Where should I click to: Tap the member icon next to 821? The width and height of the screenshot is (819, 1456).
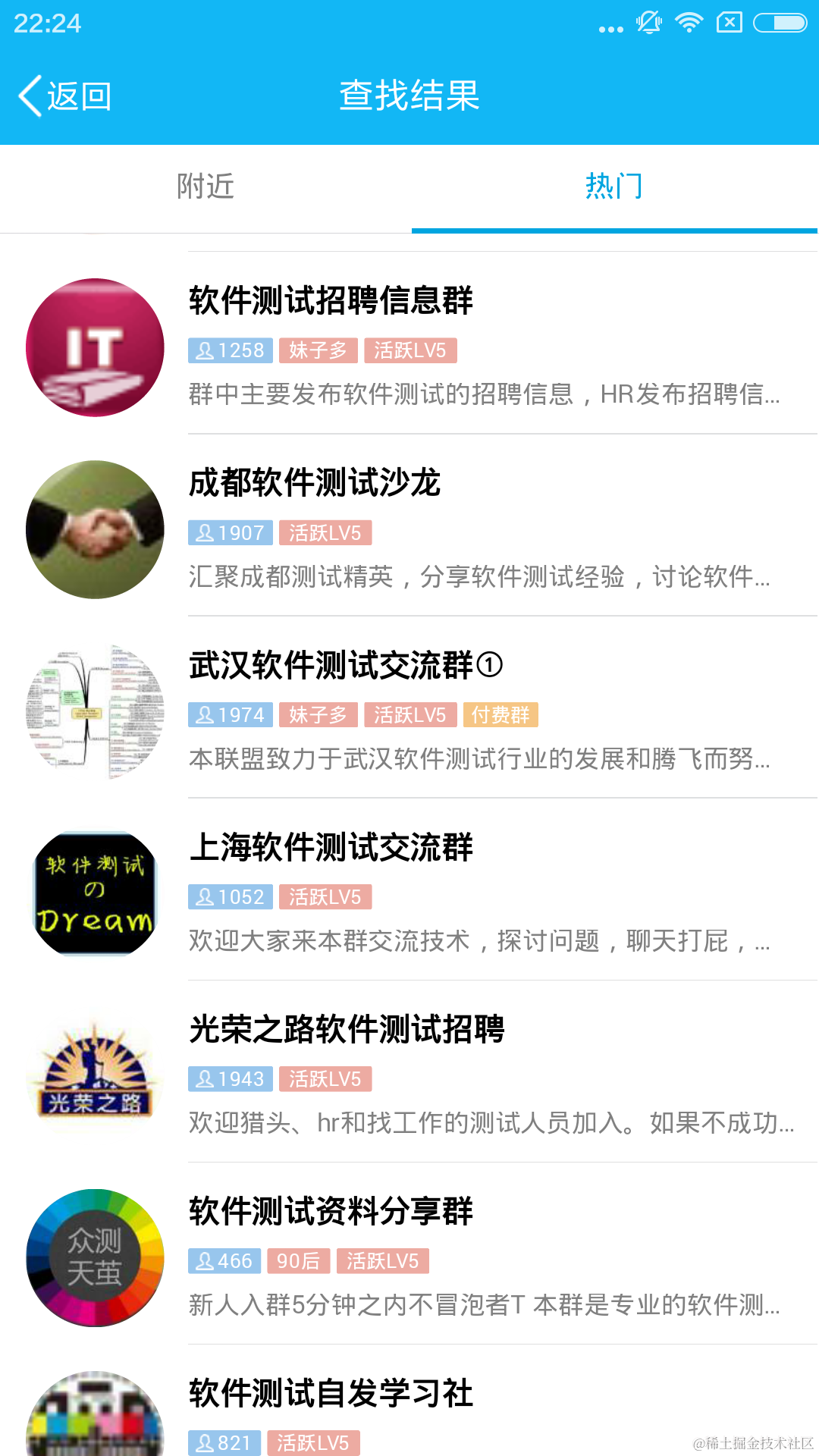(205, 1441)
